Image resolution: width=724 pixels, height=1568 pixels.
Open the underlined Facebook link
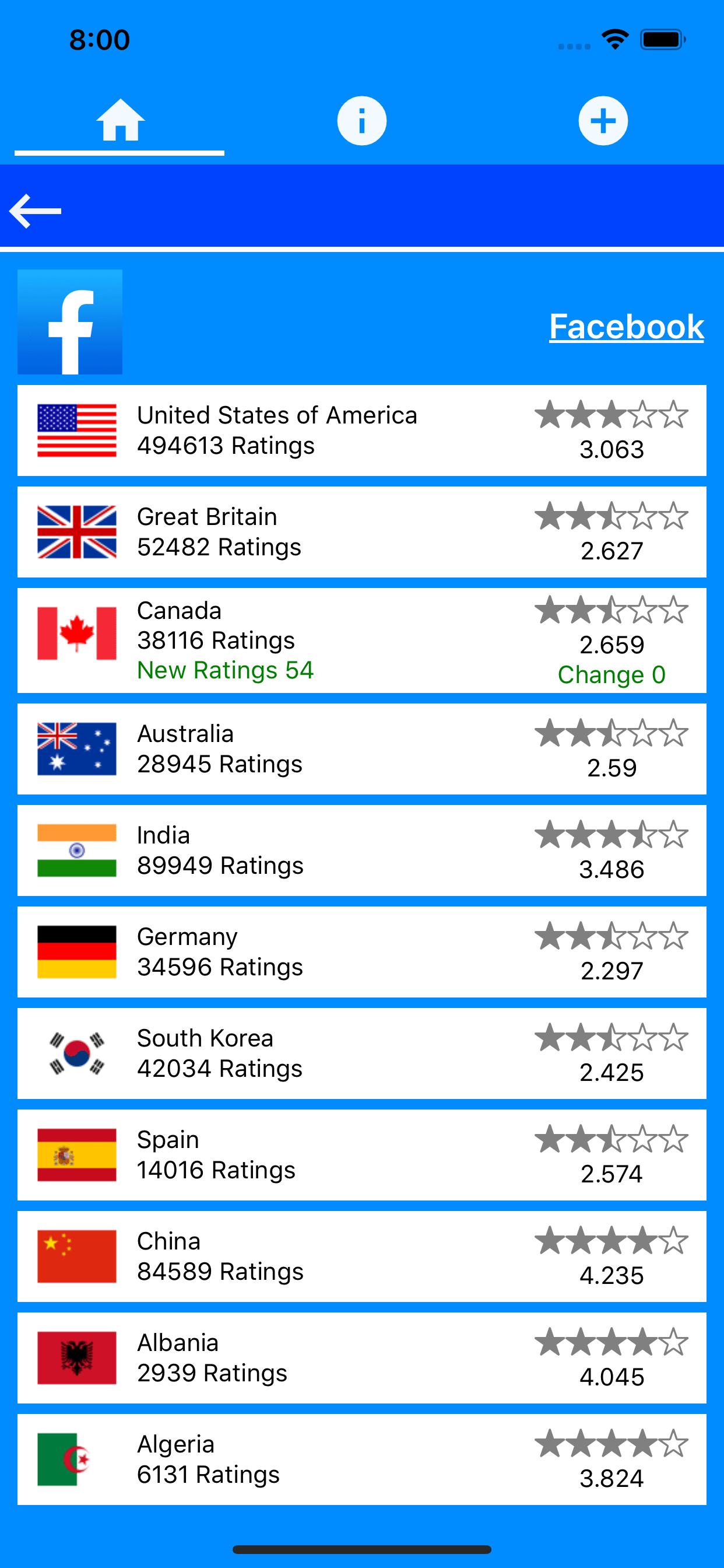tap(626, 326)
